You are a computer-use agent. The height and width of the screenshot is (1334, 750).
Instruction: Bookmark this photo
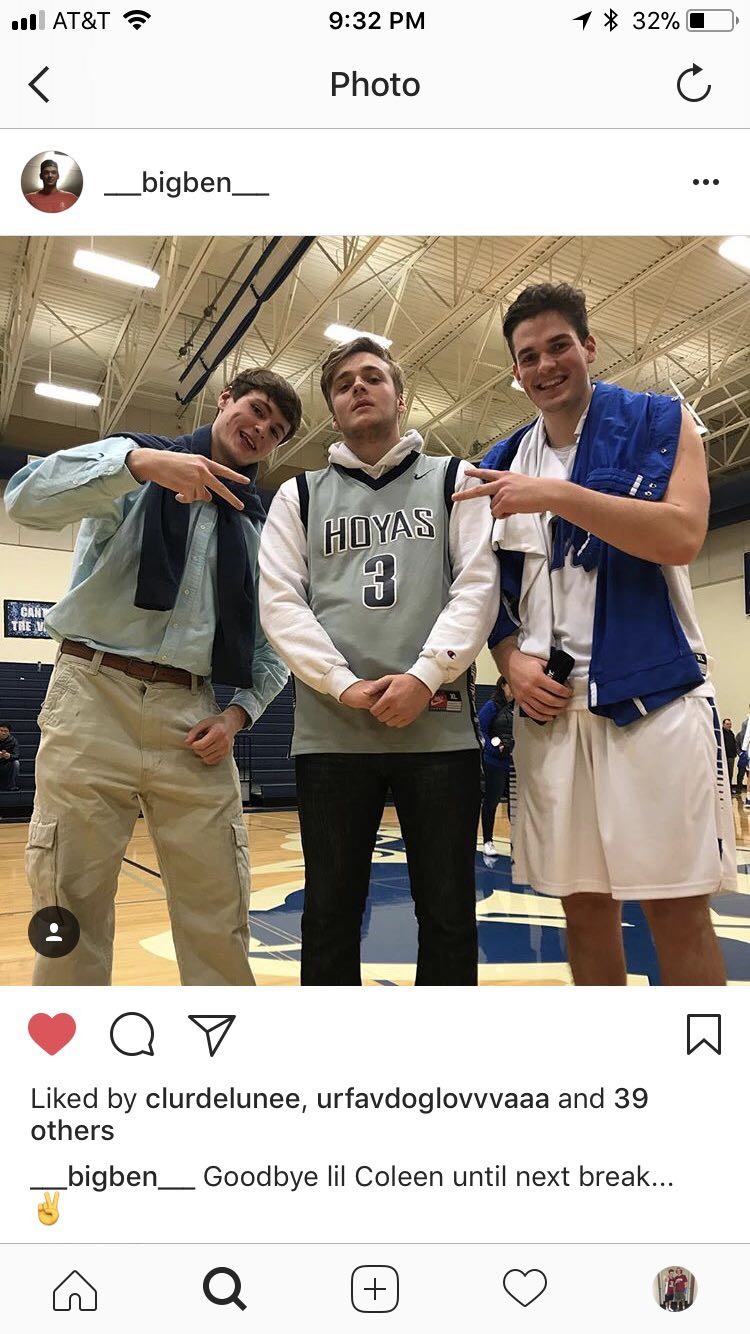[x=703, y=1034]
